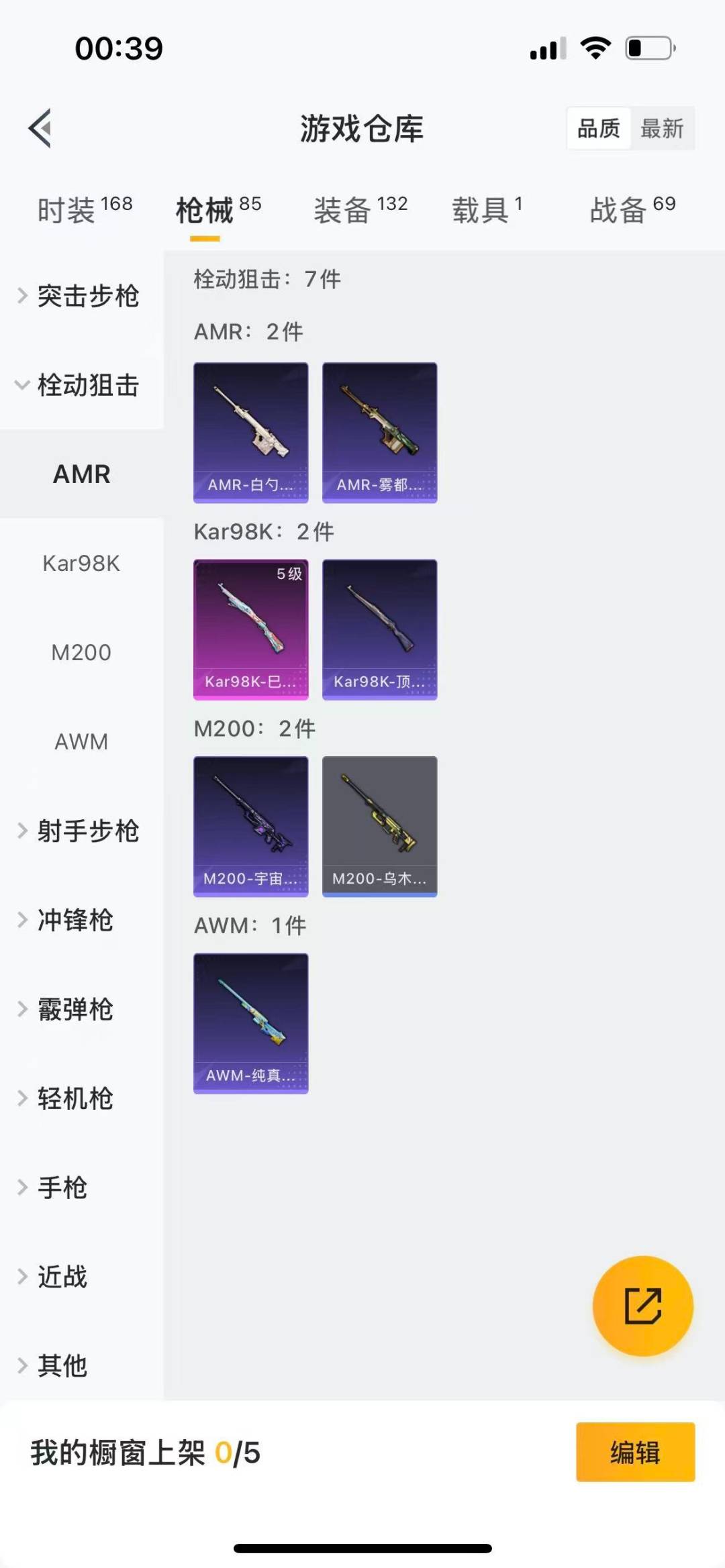725x1568 pixels.
Task: Tap the 编辑 button
Action: pos(635,1452)
